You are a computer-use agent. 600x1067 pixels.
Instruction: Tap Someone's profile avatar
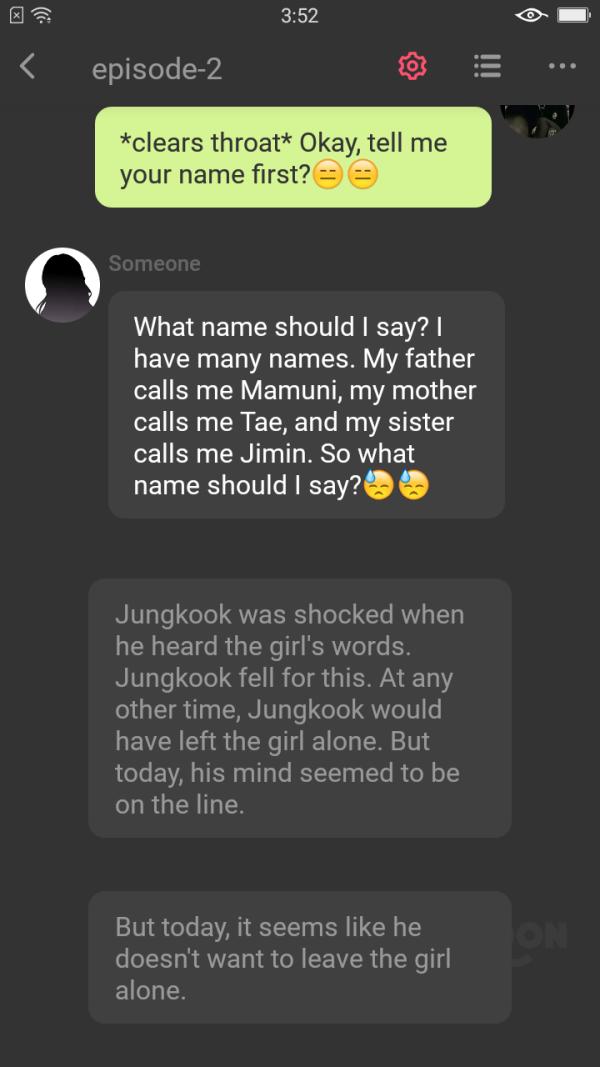click(62, 285)
